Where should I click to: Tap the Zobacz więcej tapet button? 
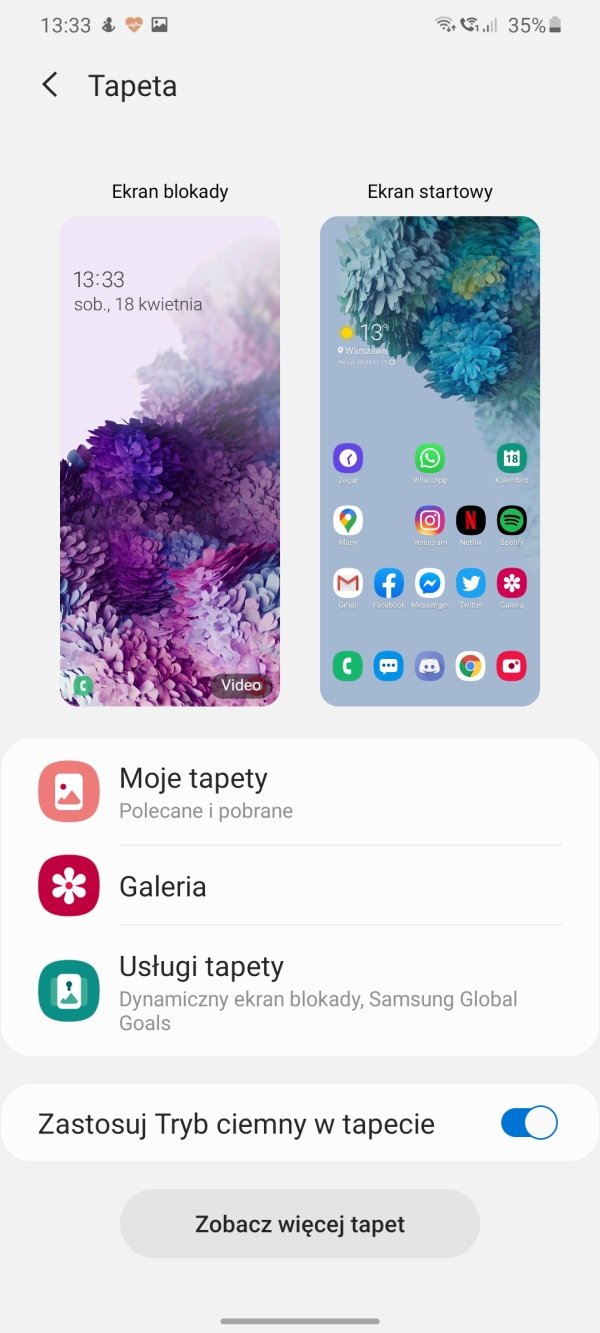[300, 1224]
